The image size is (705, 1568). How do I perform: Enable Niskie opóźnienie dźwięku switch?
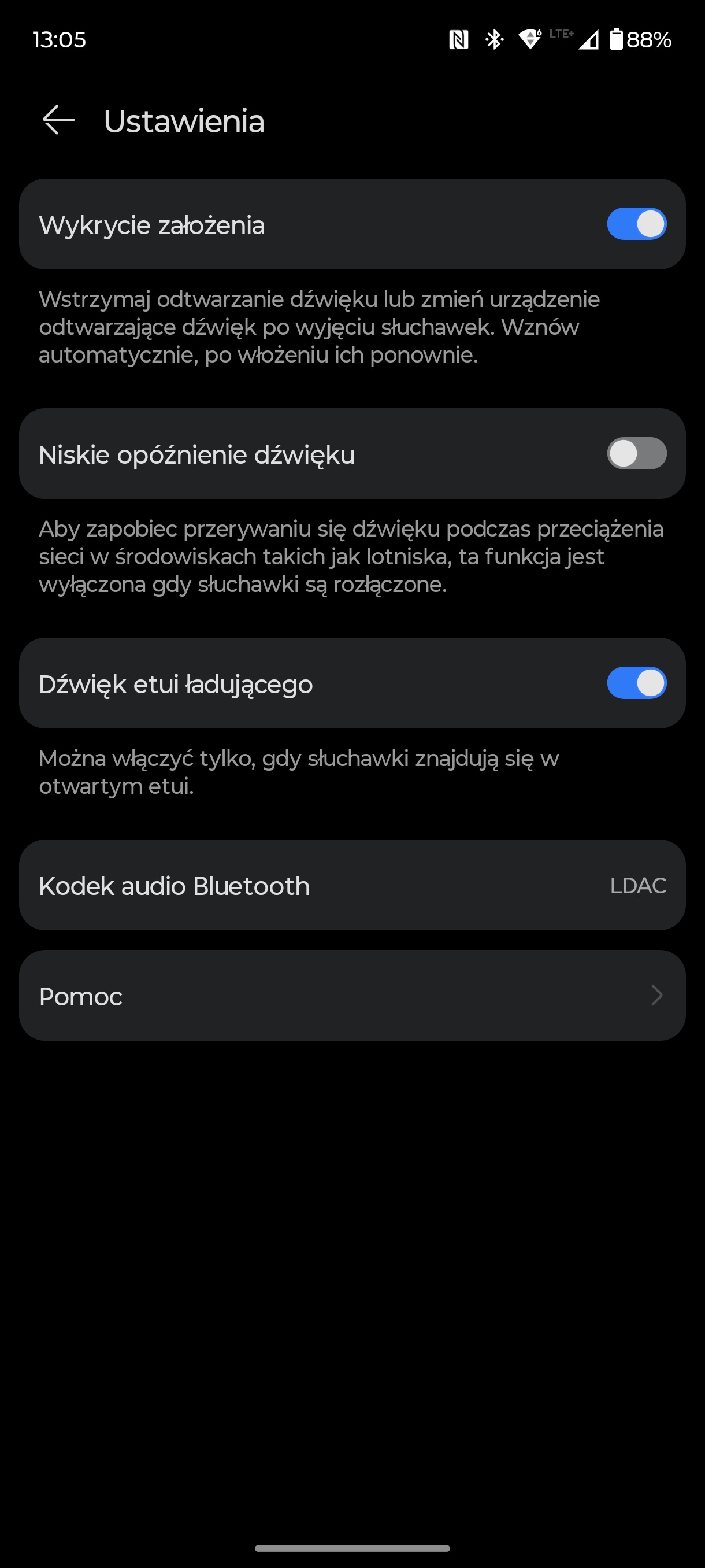click(636, 453)
